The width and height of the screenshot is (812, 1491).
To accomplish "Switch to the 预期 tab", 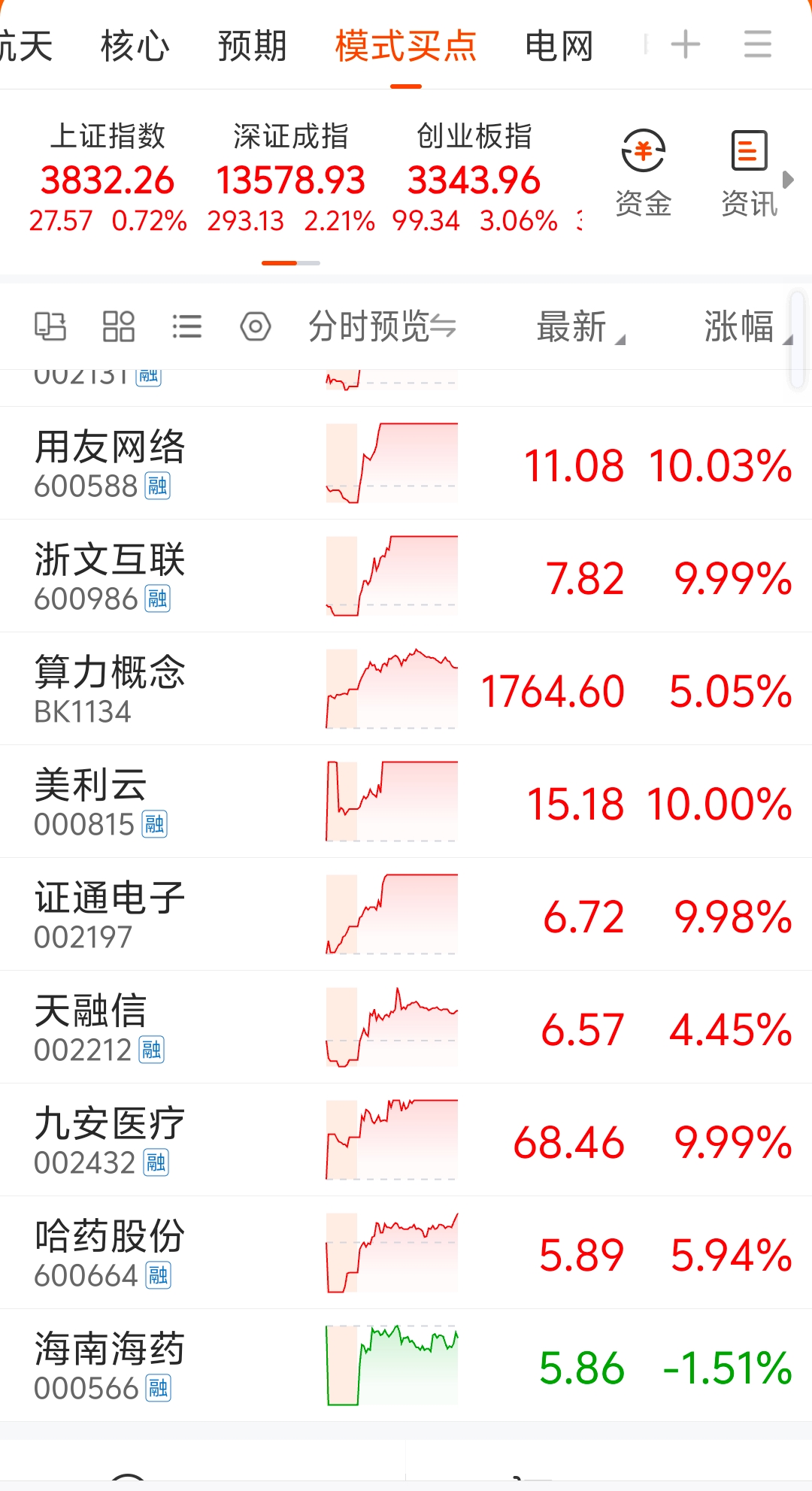I will pos(253,46).
